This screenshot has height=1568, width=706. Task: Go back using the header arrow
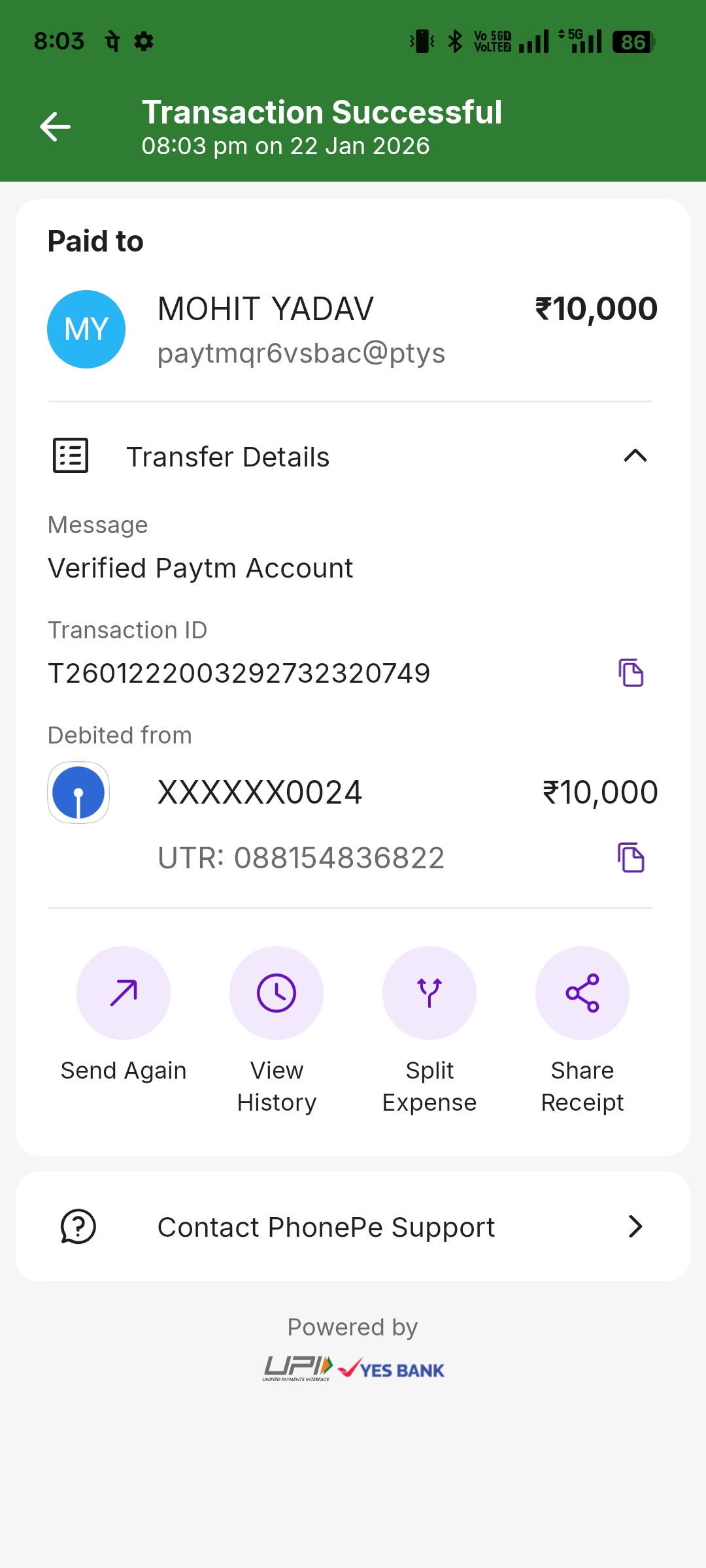(56, 127)
